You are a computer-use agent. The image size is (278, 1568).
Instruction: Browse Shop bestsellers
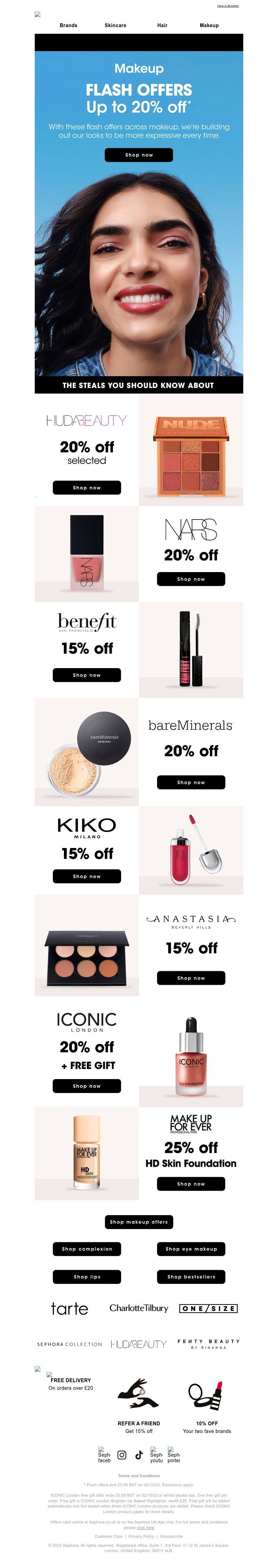pos(190,1277)
